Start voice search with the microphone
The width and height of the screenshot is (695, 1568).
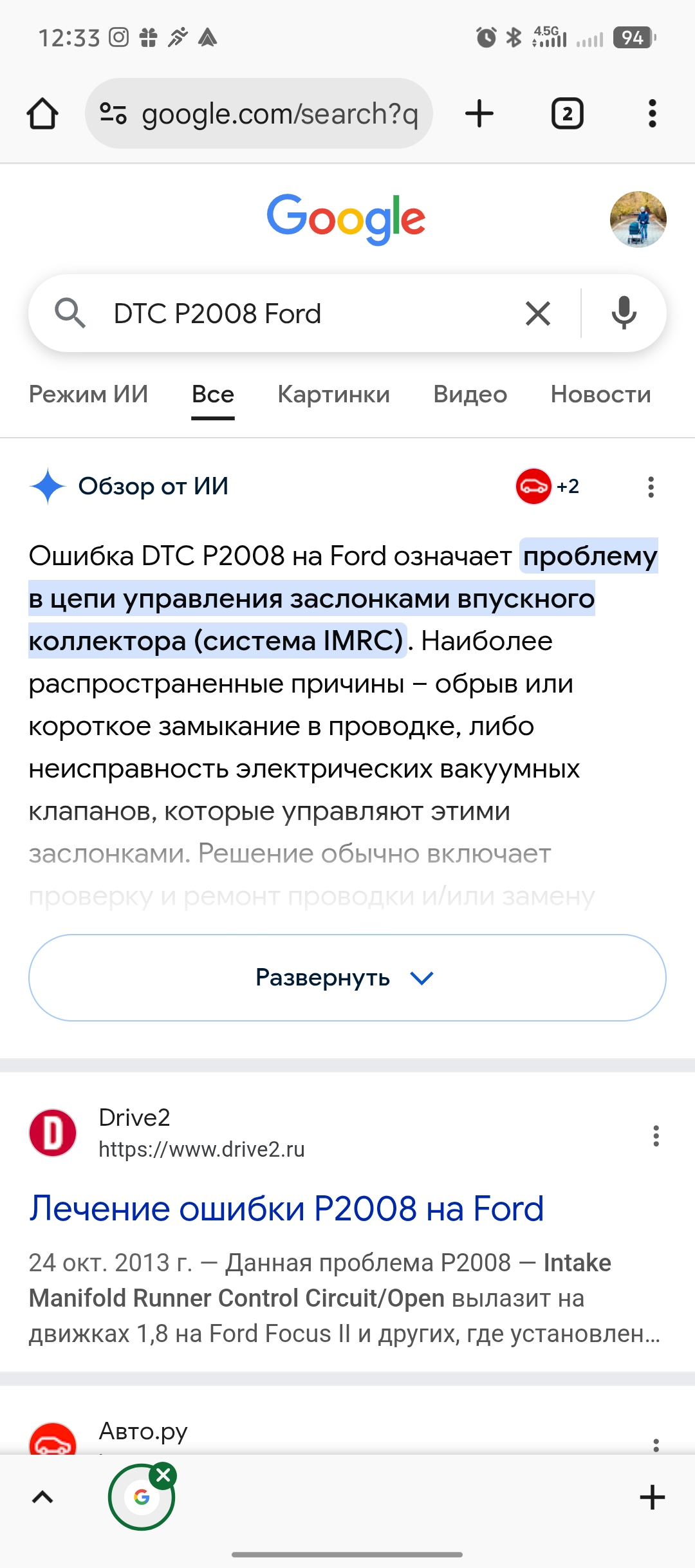coord(623,313)
